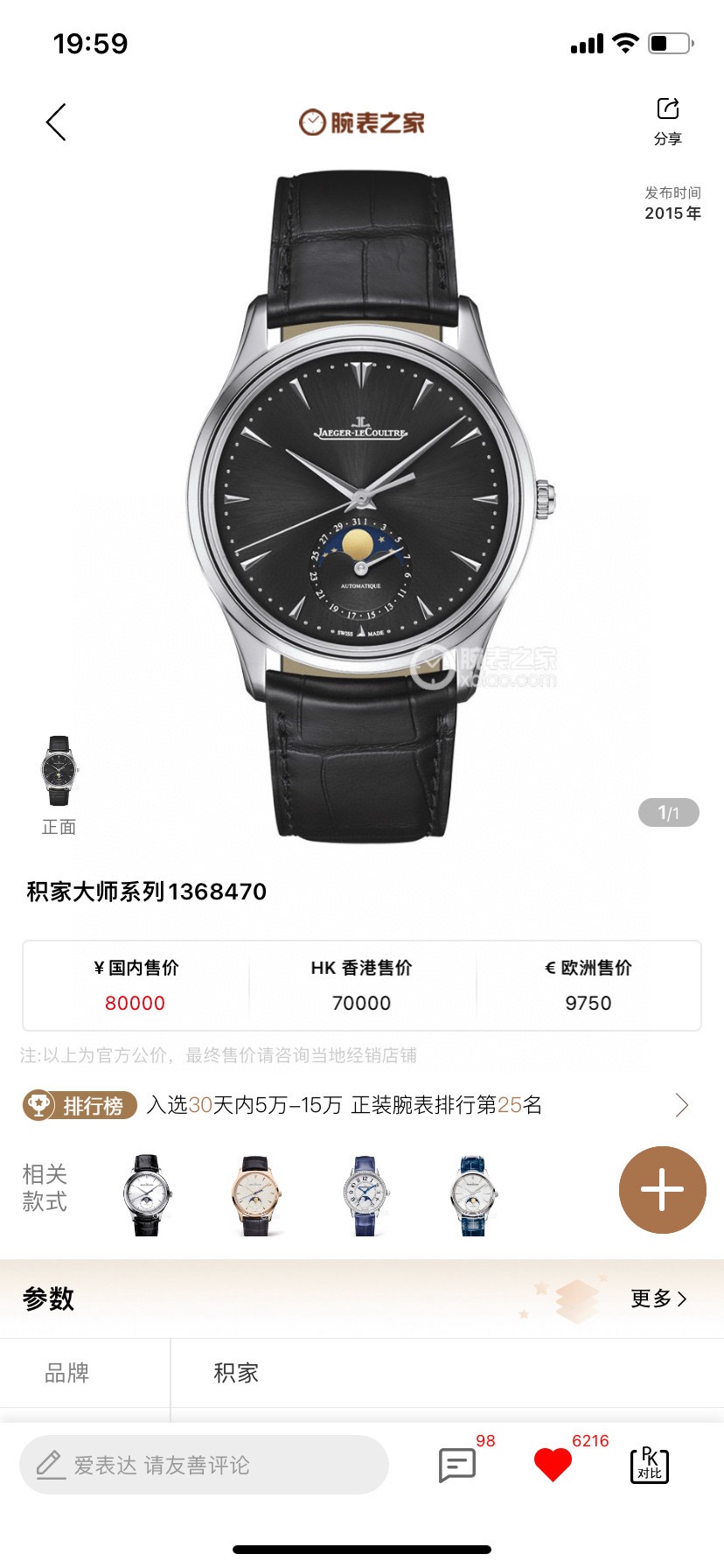Open the diamond bezel related watch
This screenshot has height=1568, width=724.
[x=365, y=1195]
